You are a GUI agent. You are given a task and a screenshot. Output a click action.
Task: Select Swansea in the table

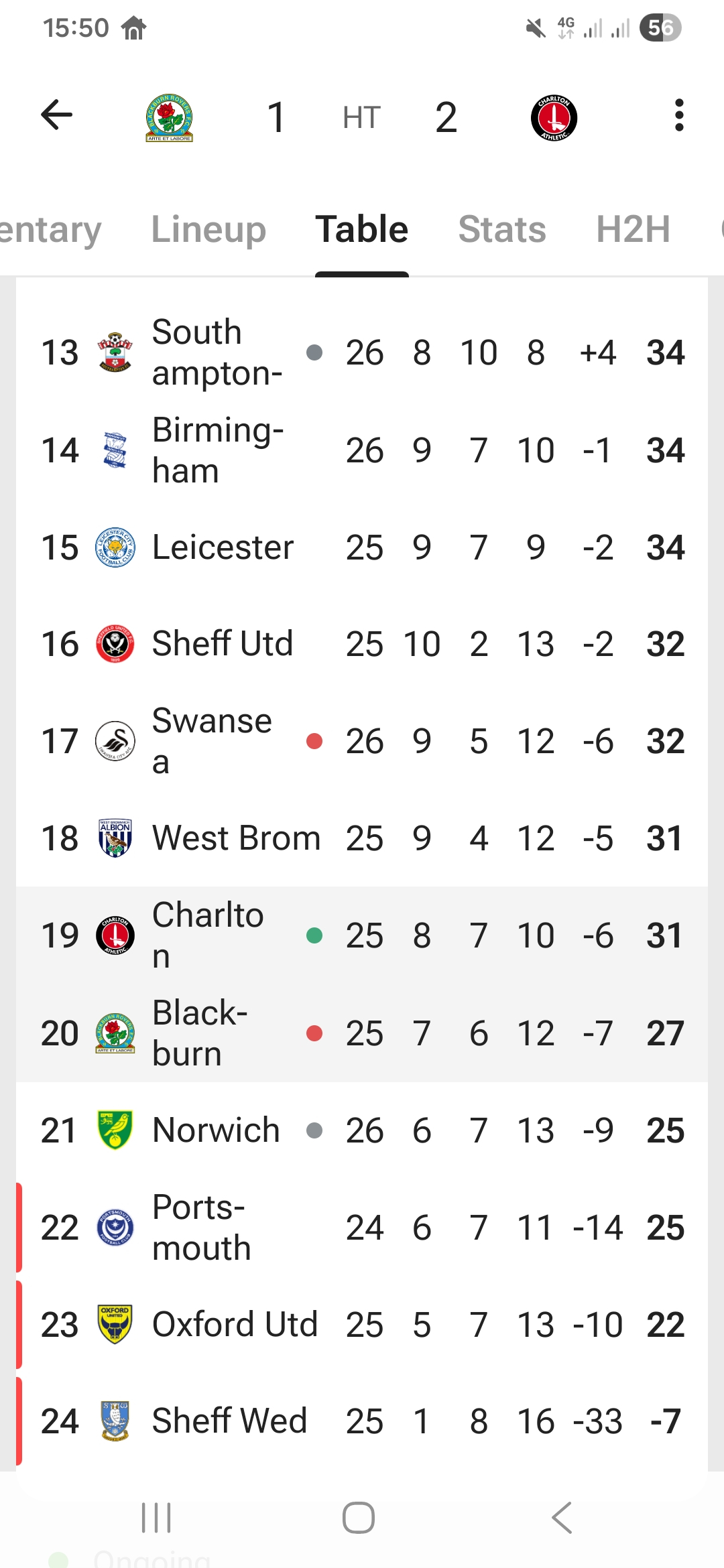[x=362, y=741]
